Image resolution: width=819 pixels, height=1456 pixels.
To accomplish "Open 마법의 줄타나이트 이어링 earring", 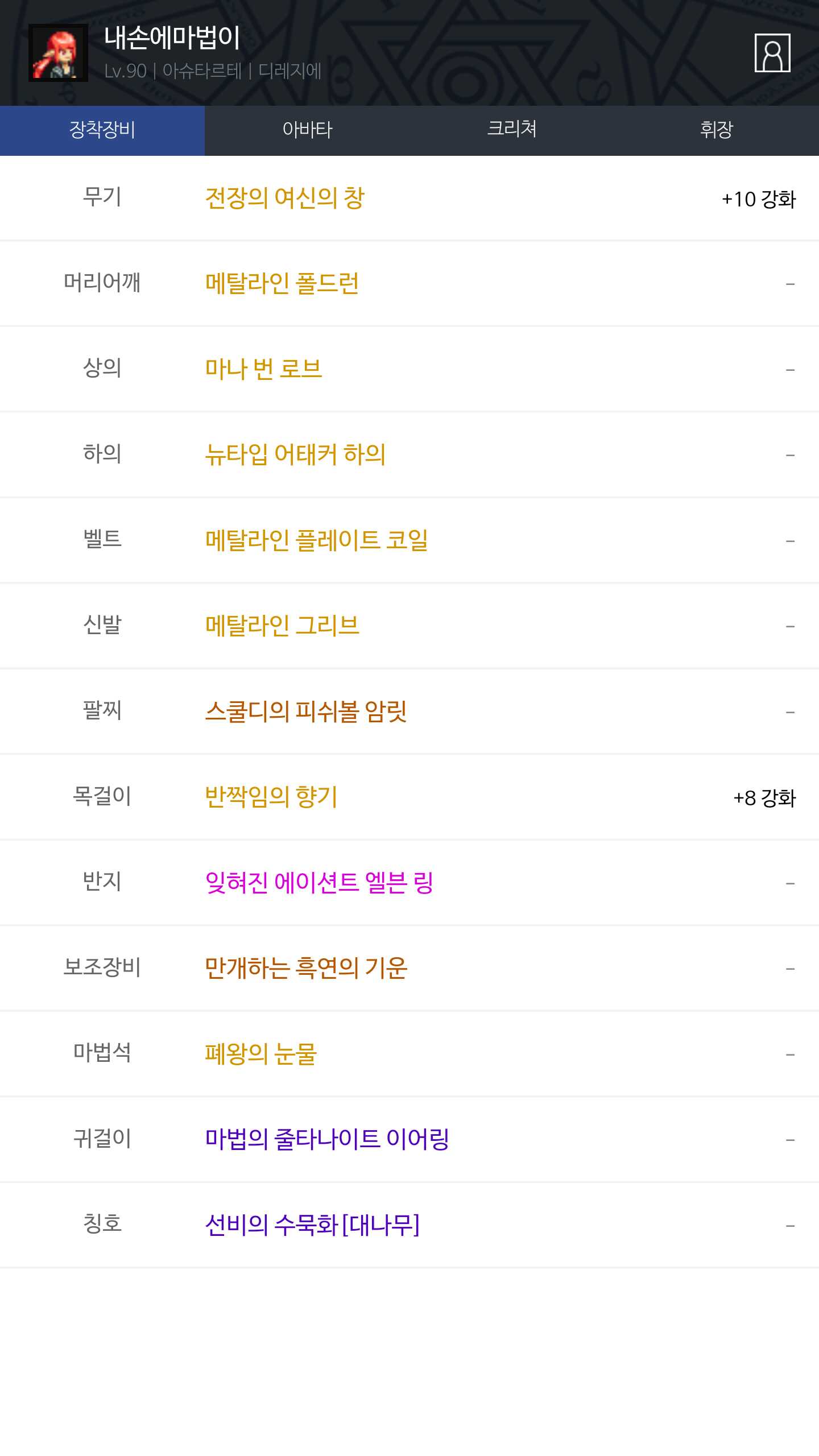I will pos(327,1139).
